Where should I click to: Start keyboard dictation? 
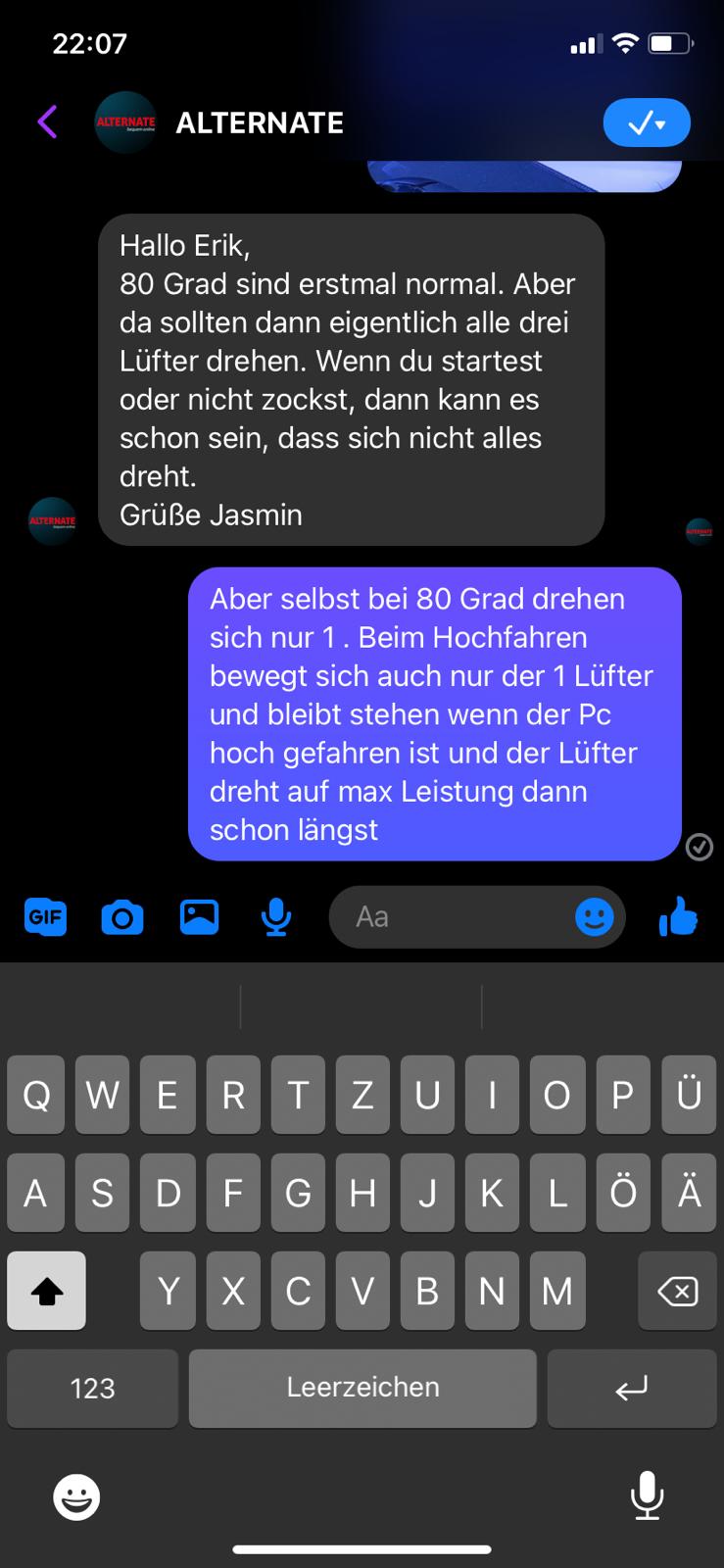(x=647, y=1496)
